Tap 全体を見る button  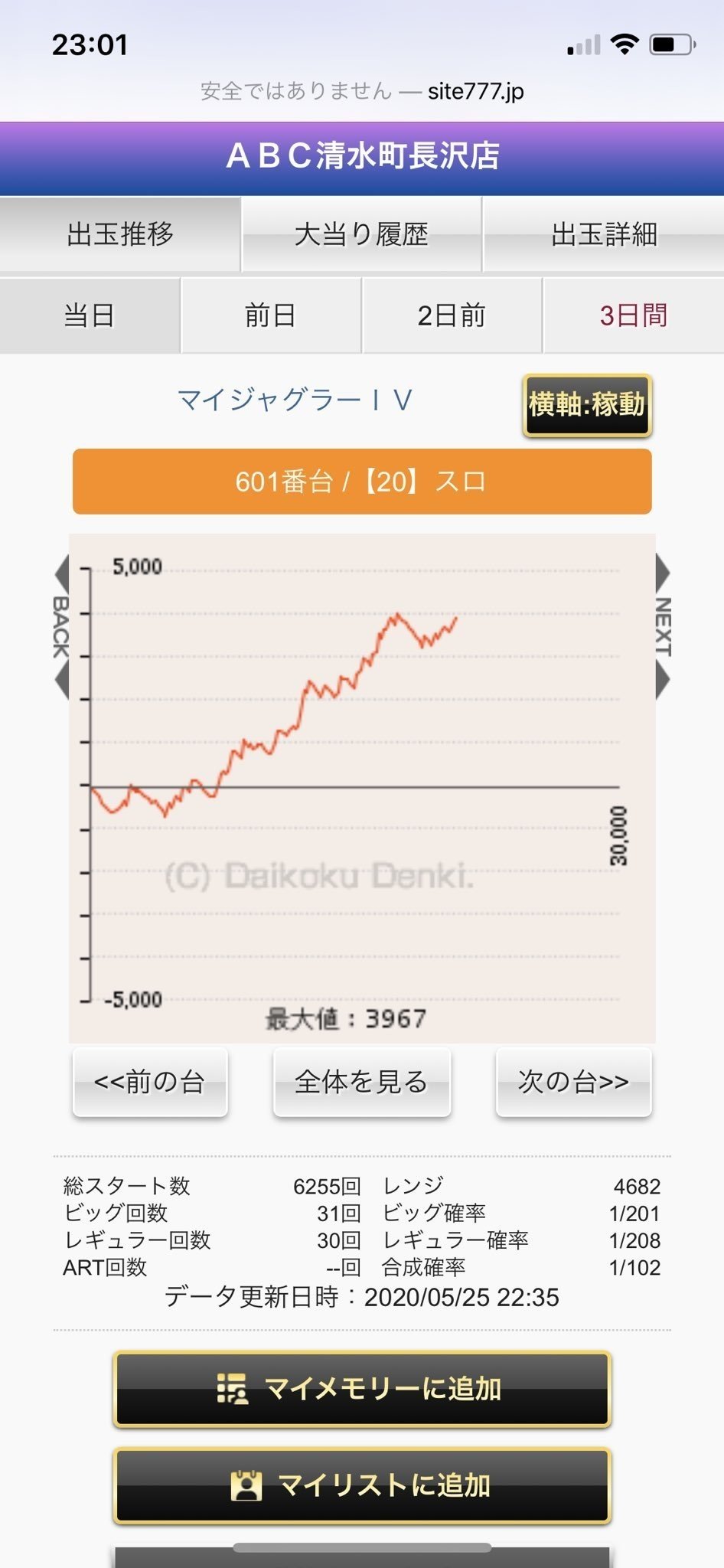coord(362,1082)
